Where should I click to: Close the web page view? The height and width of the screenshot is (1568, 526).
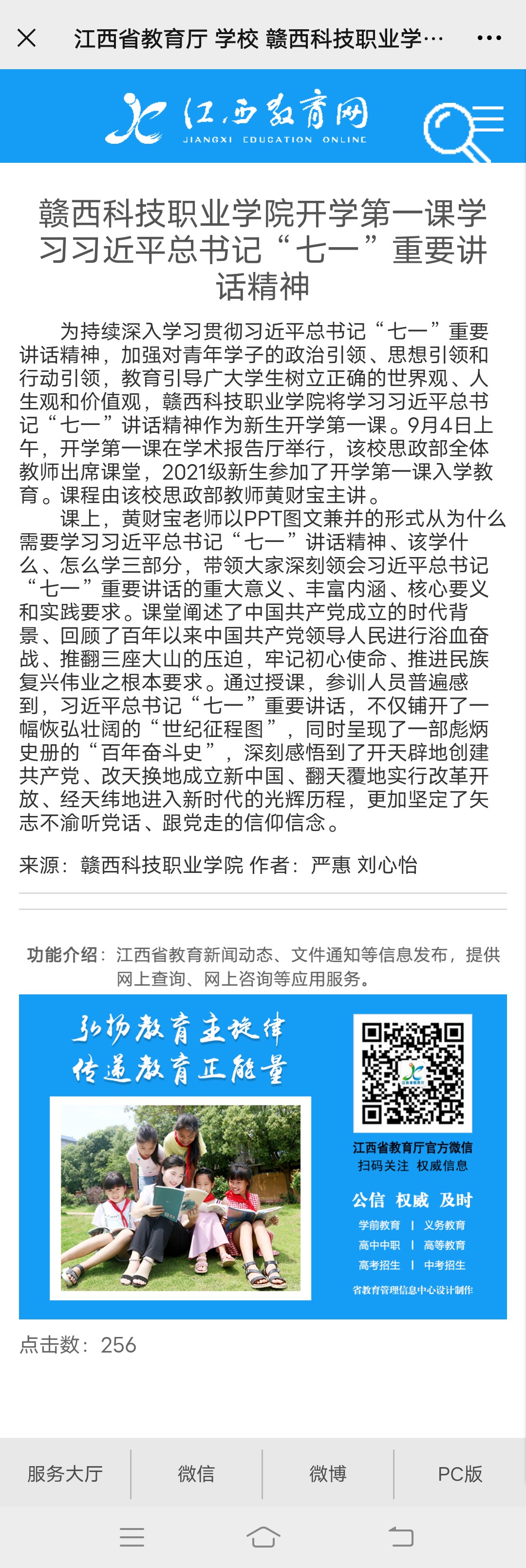27,38
